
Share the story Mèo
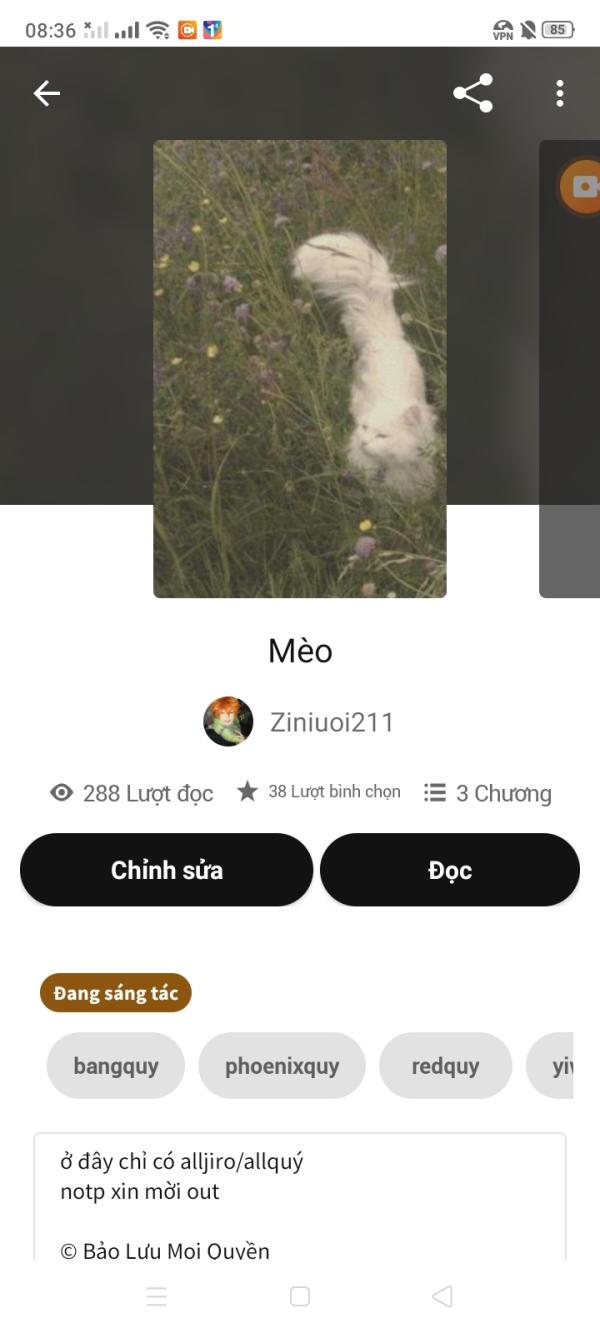[473, 93]
